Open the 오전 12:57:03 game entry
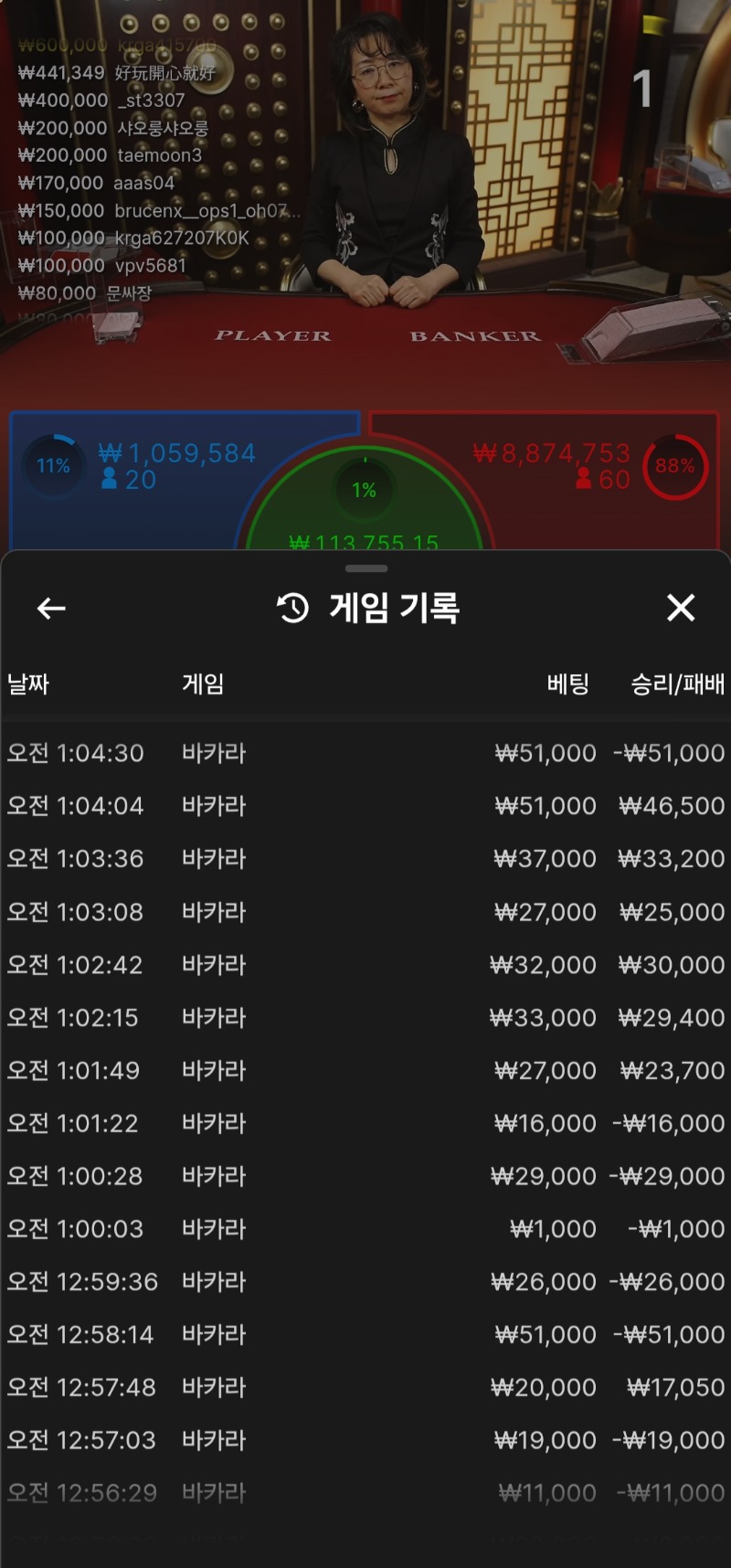Screen dimensions: 731x1568 (x=365, y=1441)
